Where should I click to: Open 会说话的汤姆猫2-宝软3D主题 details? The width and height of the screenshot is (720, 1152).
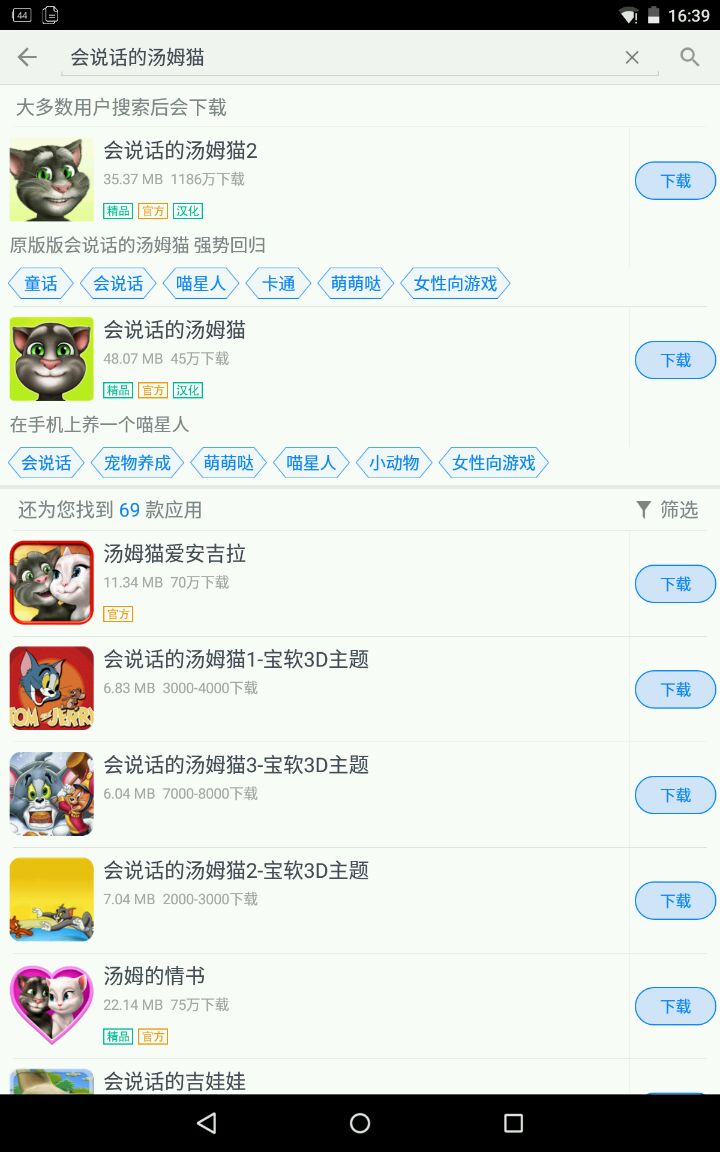[236, 871]
